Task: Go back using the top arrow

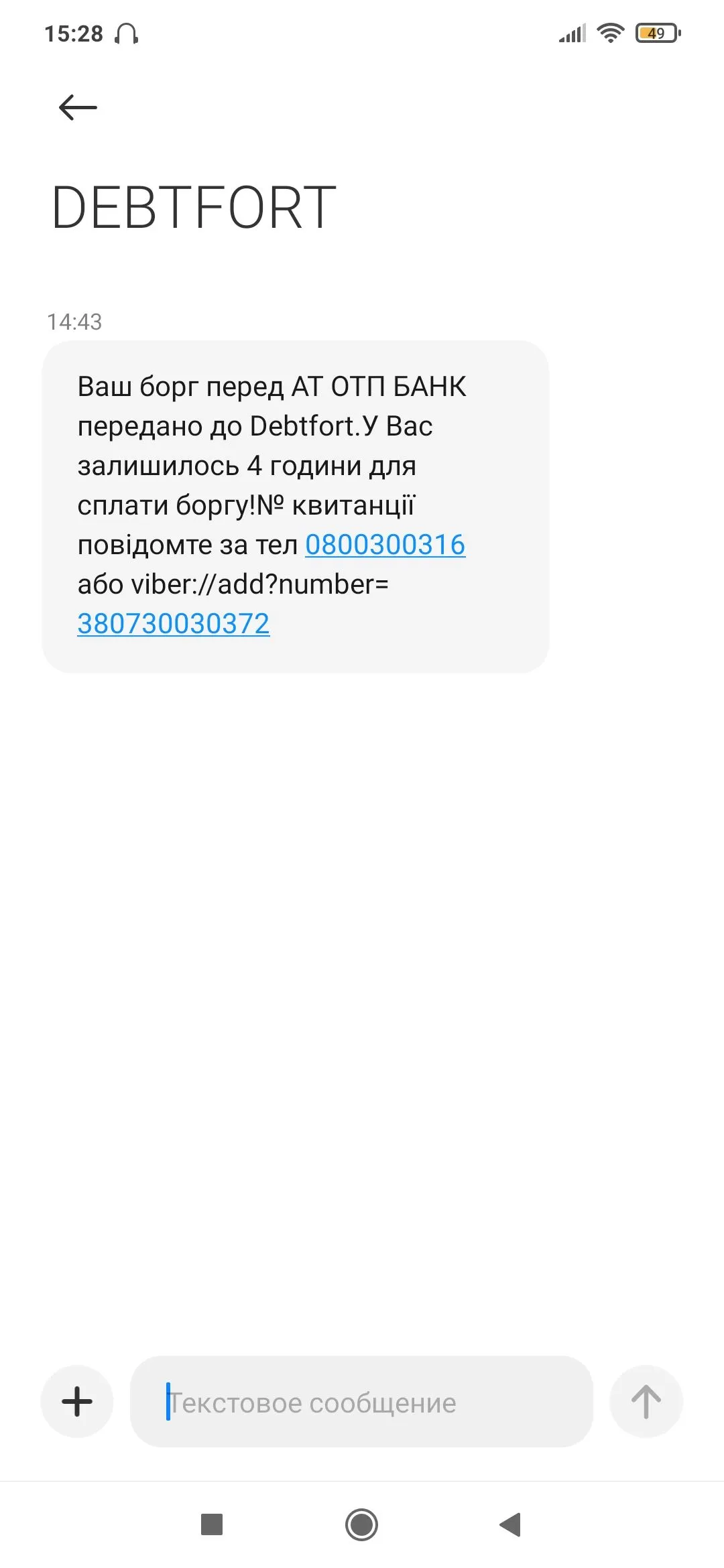Action: [78, 107]
